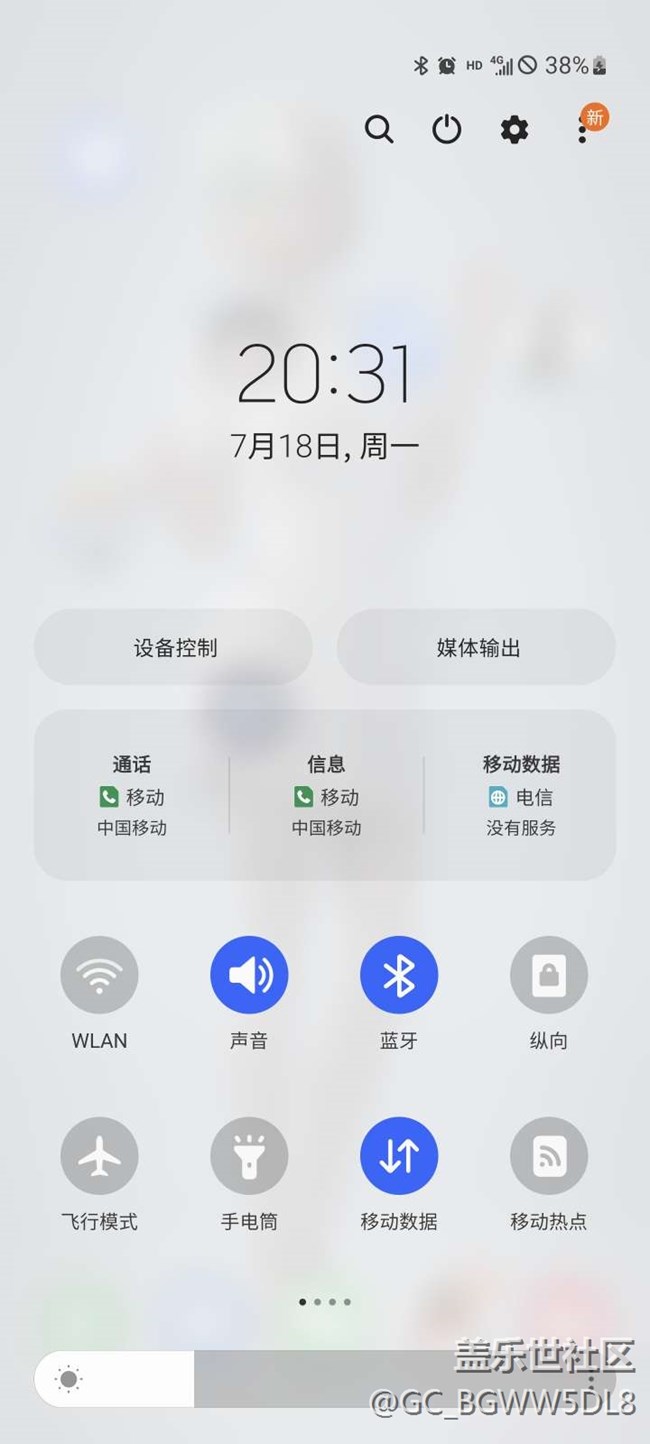Disable 移动数据 mobile data

point(399,1156)
